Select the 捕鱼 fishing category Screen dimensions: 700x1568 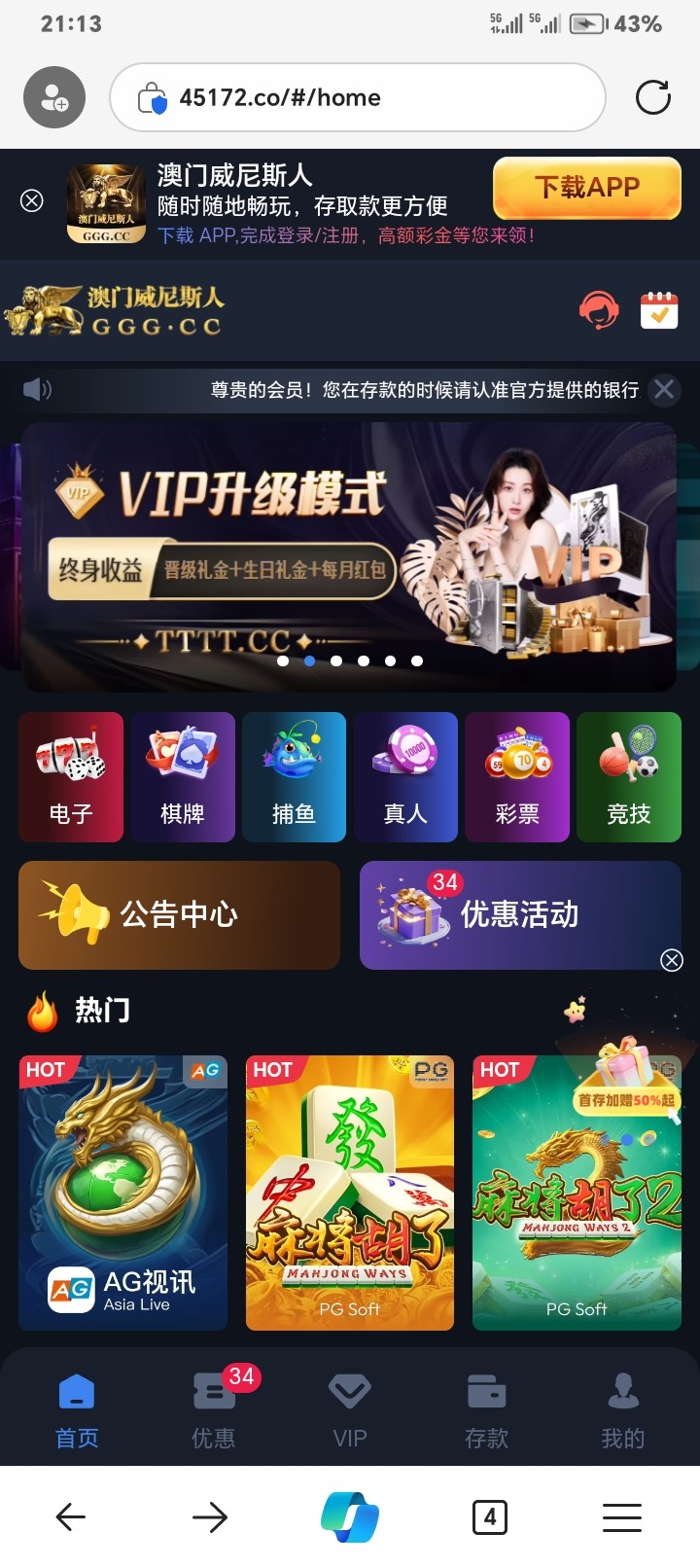(294, 776)
